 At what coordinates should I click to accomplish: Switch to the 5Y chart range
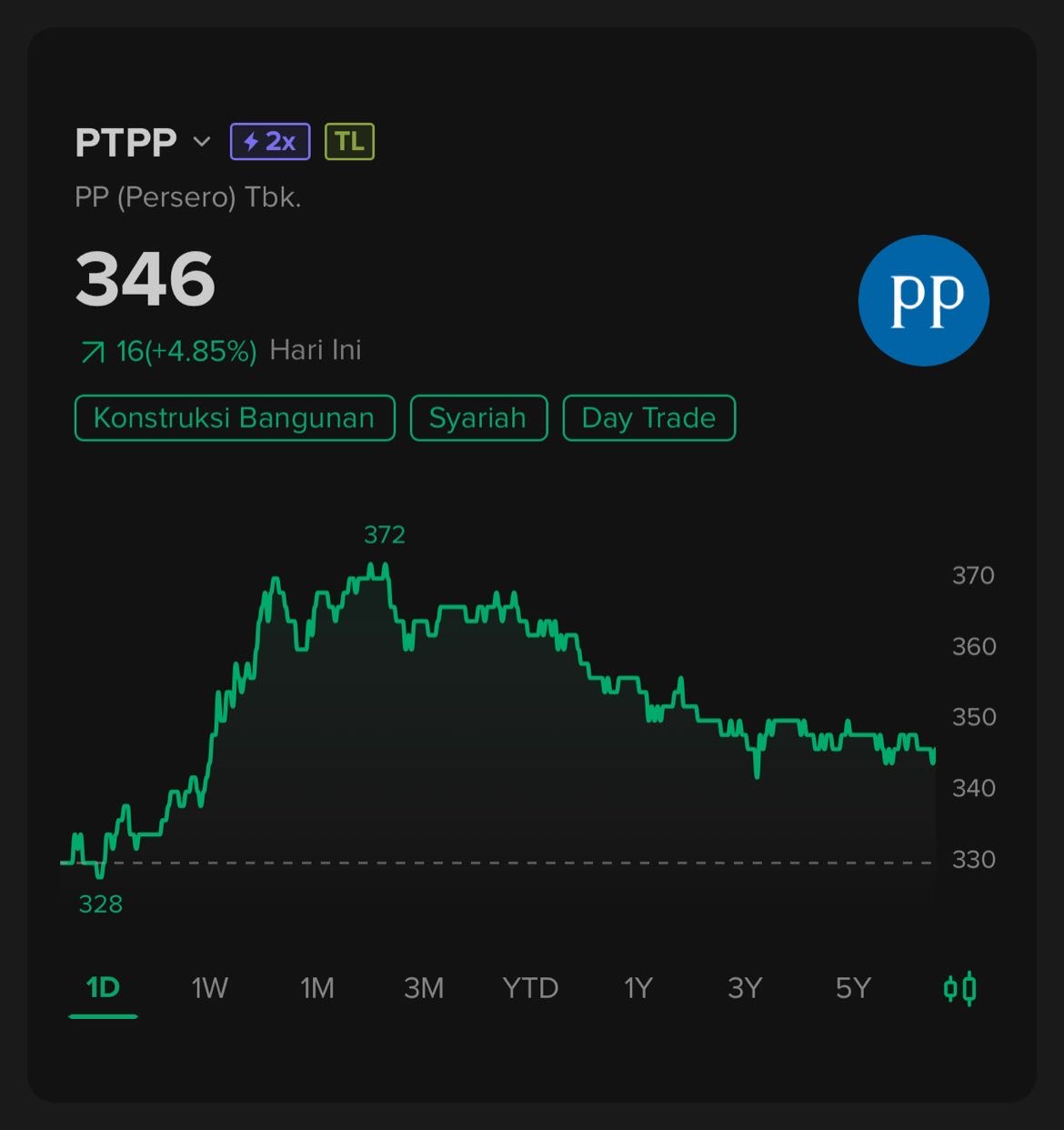point(853,987)
